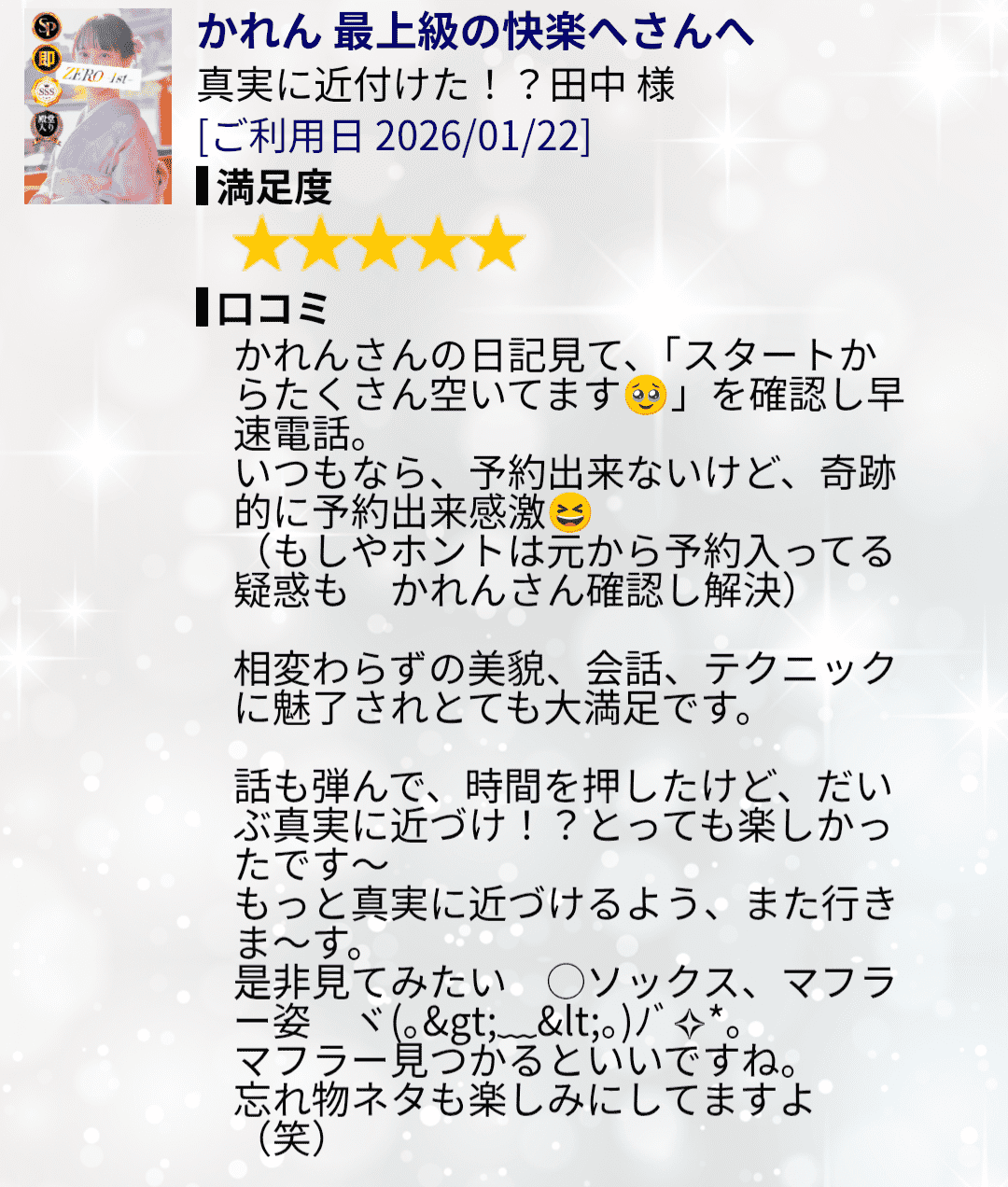Open Karen's profile photo thumbnail
The image size is (1008, 1187).
pyautogui.click(x=98, y=106)
